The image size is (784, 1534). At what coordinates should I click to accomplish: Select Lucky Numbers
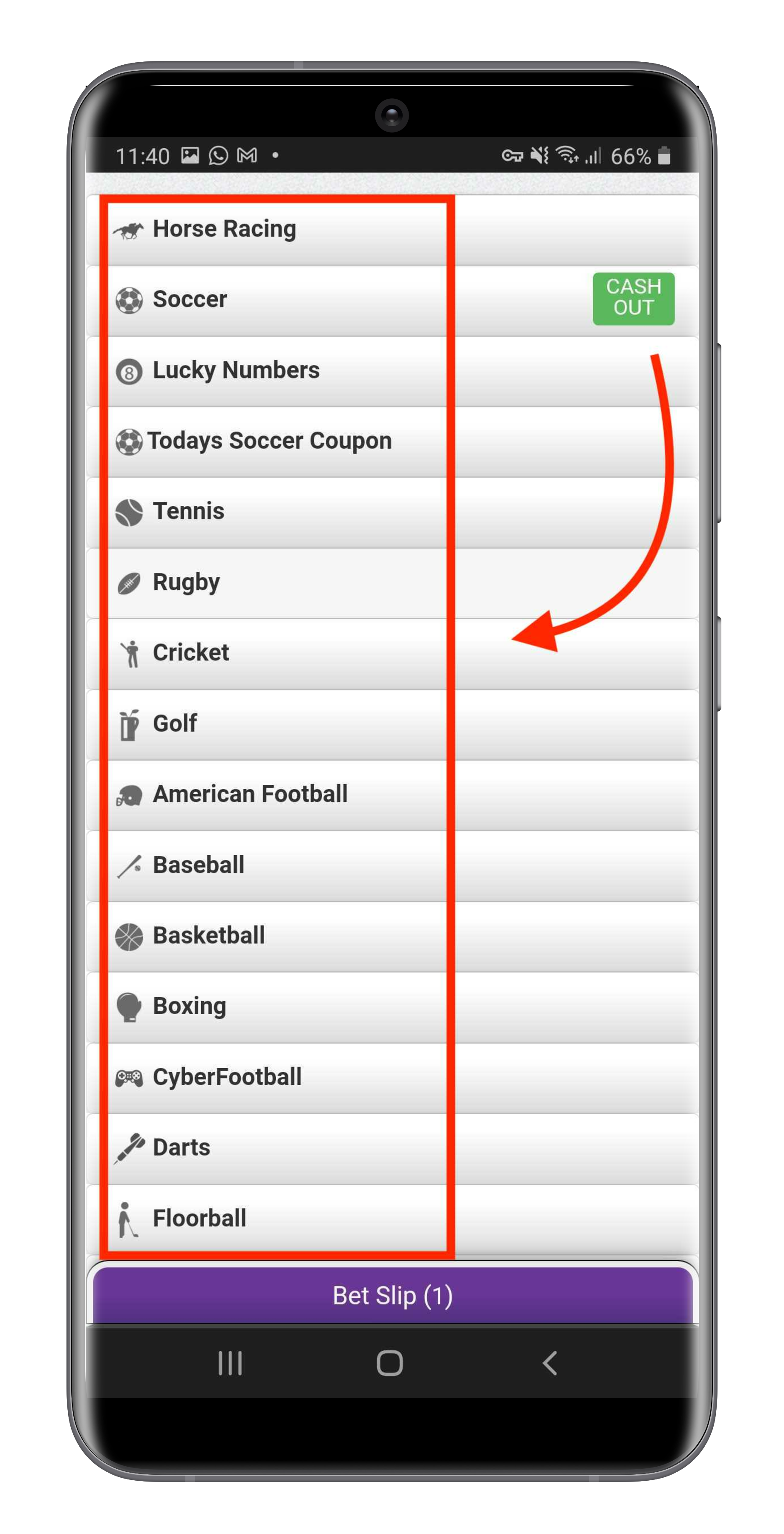pyautogui.click(x=392, y=371)
